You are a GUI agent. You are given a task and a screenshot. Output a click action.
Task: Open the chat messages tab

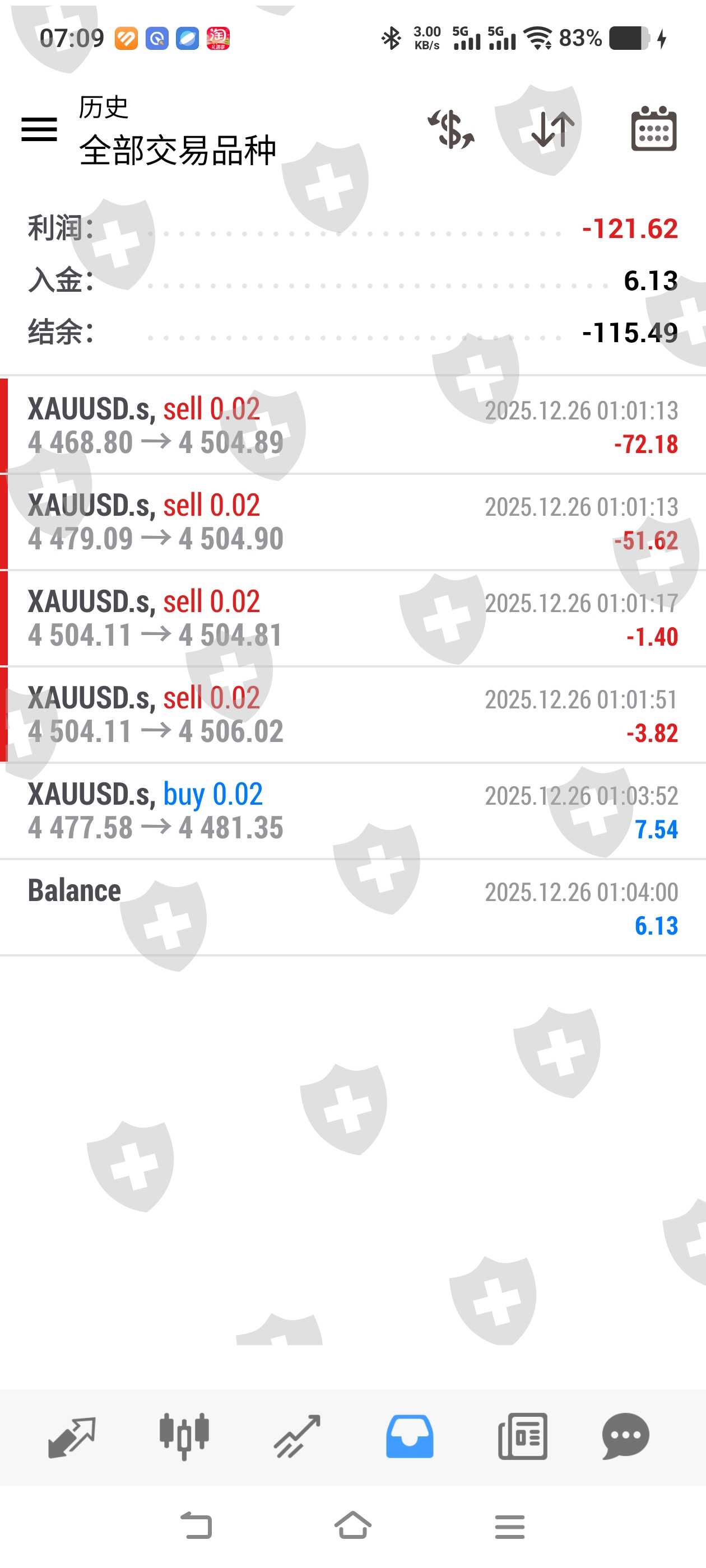tap(625, 1436)
